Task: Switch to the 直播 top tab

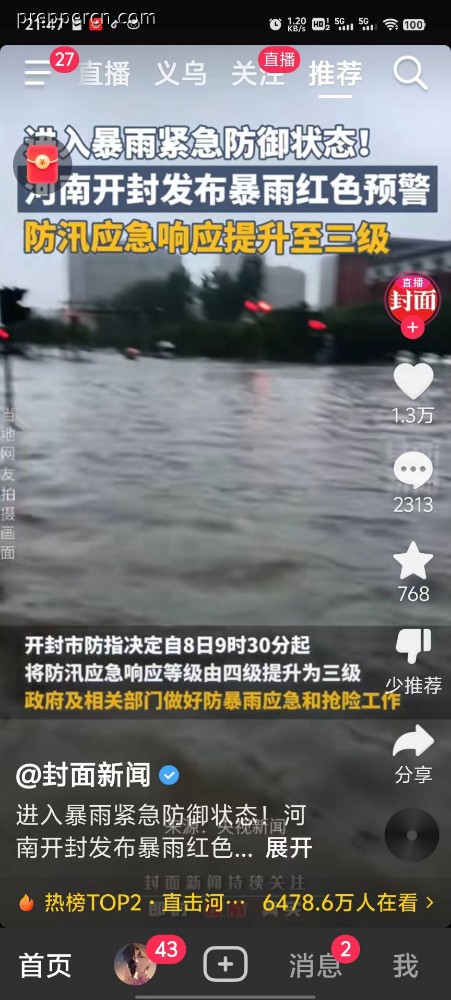Action: (x=104, y=75)
